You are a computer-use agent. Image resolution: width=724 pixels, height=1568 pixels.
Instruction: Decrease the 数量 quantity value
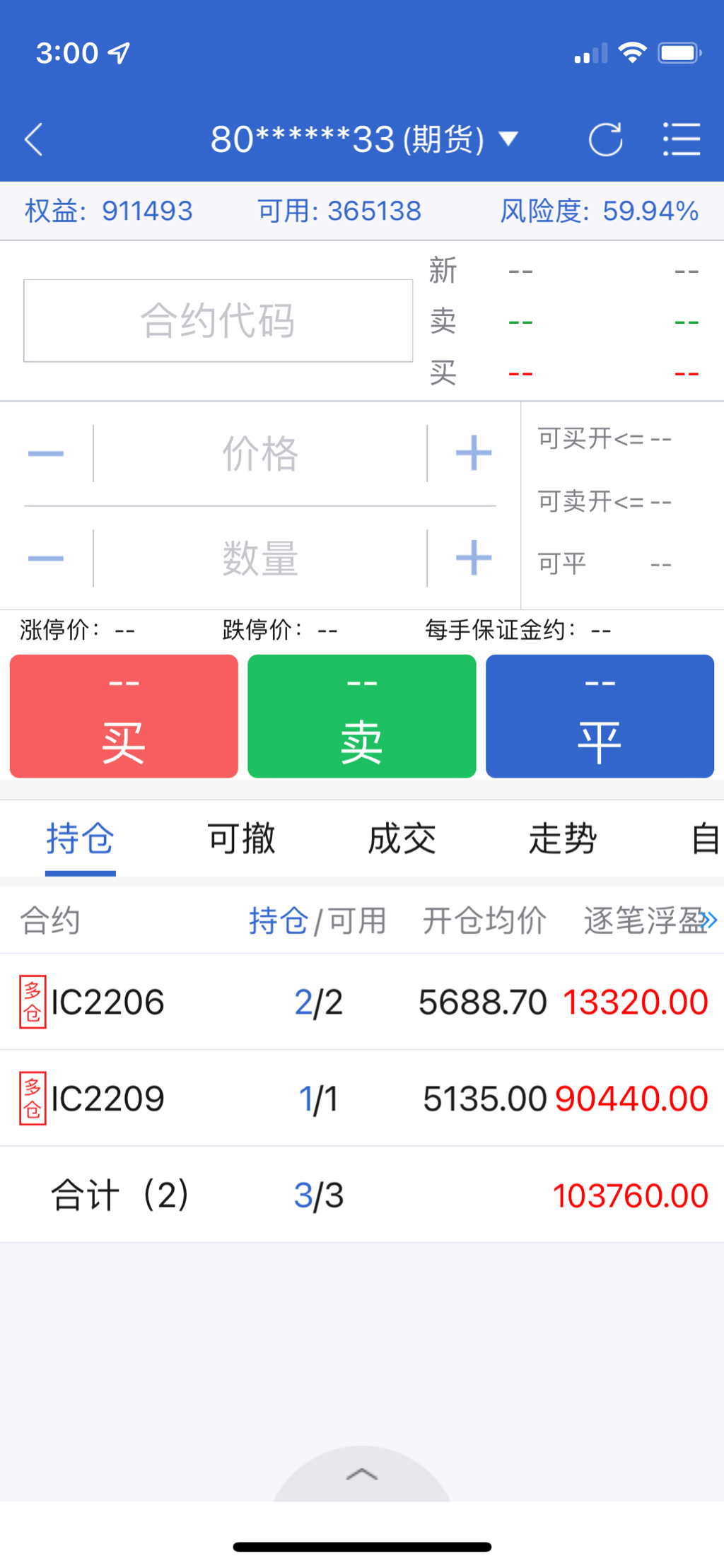(46, 558)
